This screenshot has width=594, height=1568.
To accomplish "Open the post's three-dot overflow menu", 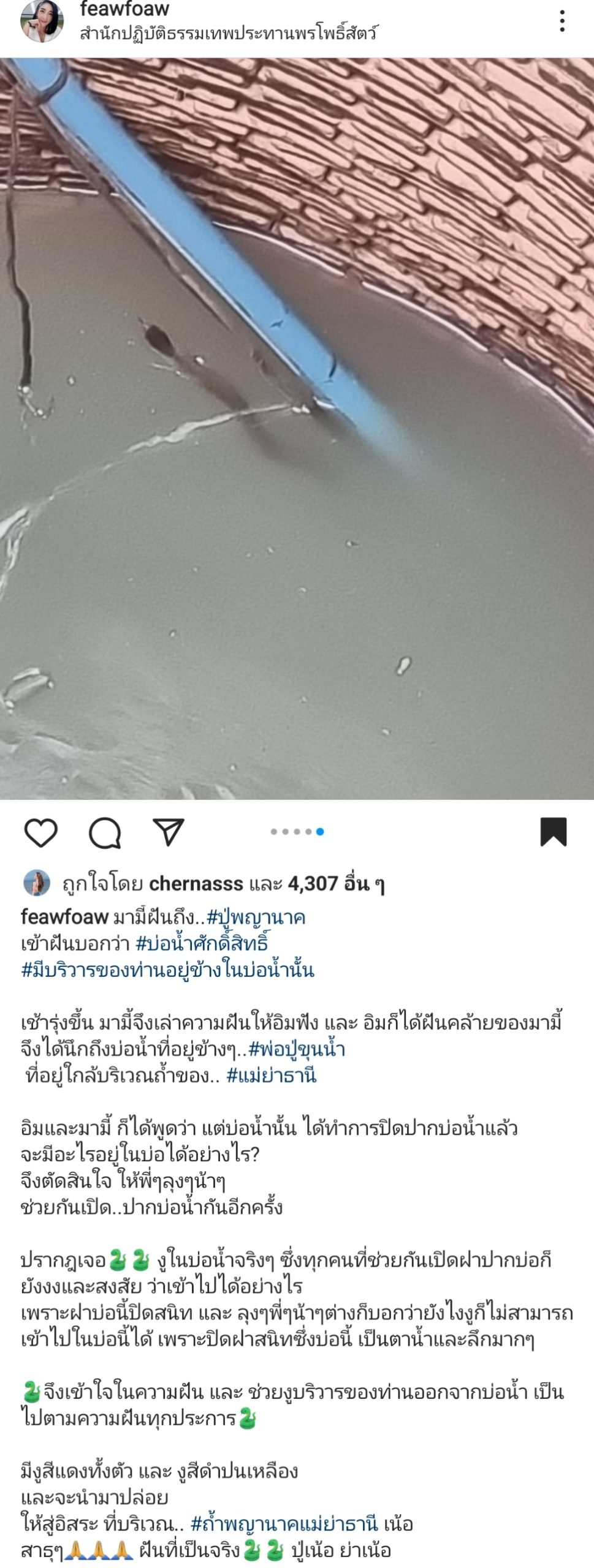I will (562, 21).
